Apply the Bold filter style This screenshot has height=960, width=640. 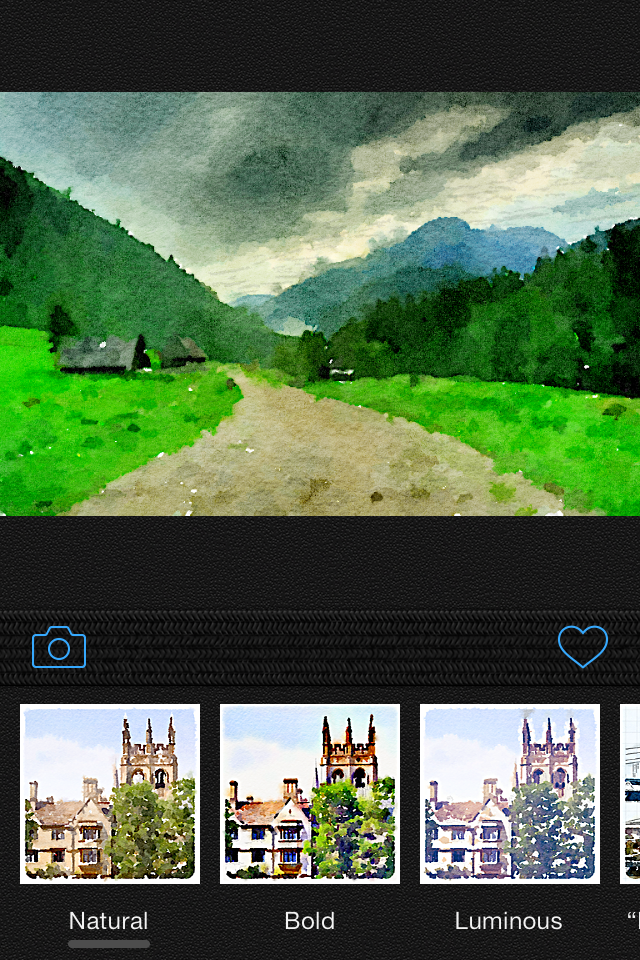[x=310, y=794]
